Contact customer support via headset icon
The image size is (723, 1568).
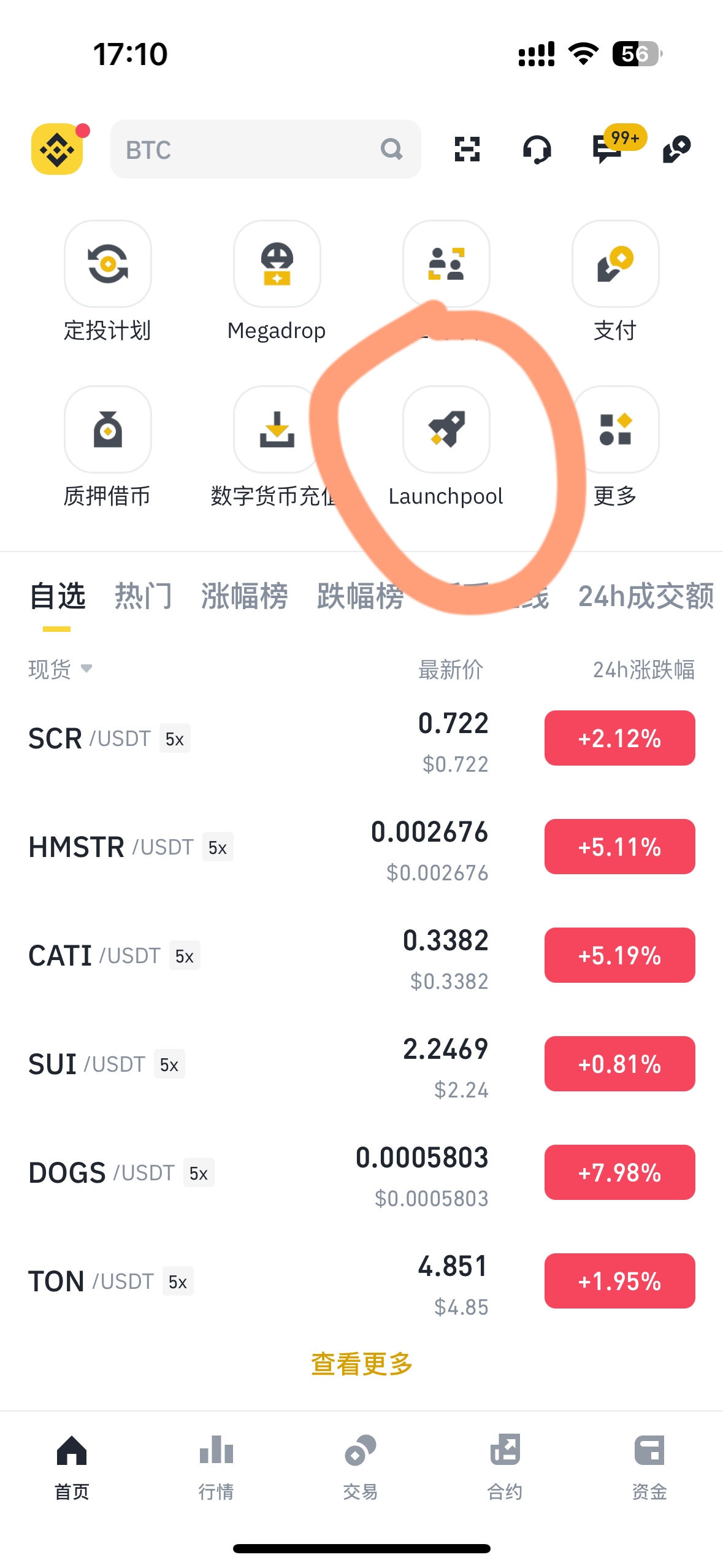point(537,149)
